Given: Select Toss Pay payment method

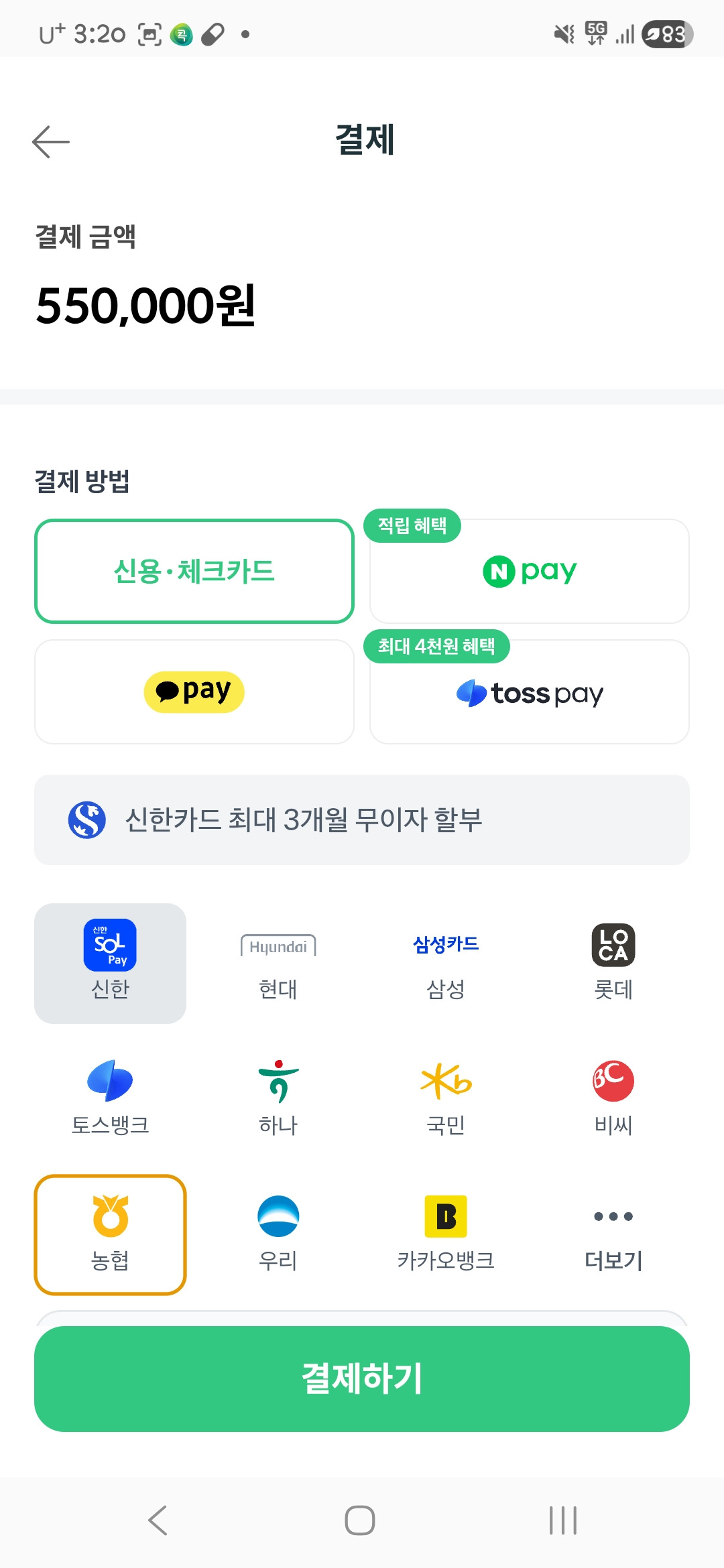Looking at the screenshot, I should (530, 693).
